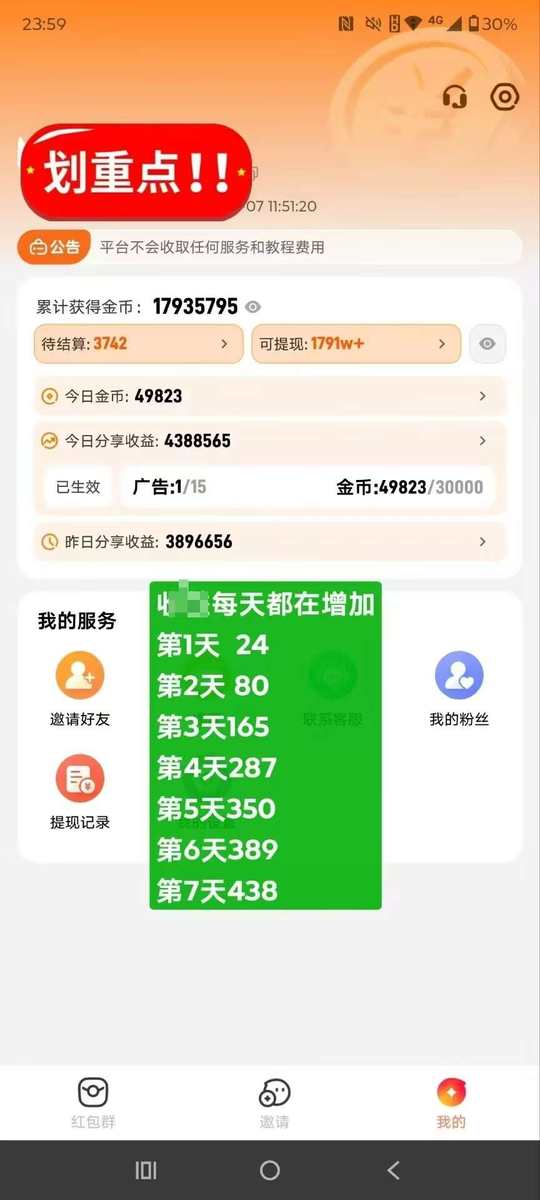Image resolution: width=540 pixels, height=1200 pixels.
Task: Open the customer service headset icon
Action: pos(455,97)
